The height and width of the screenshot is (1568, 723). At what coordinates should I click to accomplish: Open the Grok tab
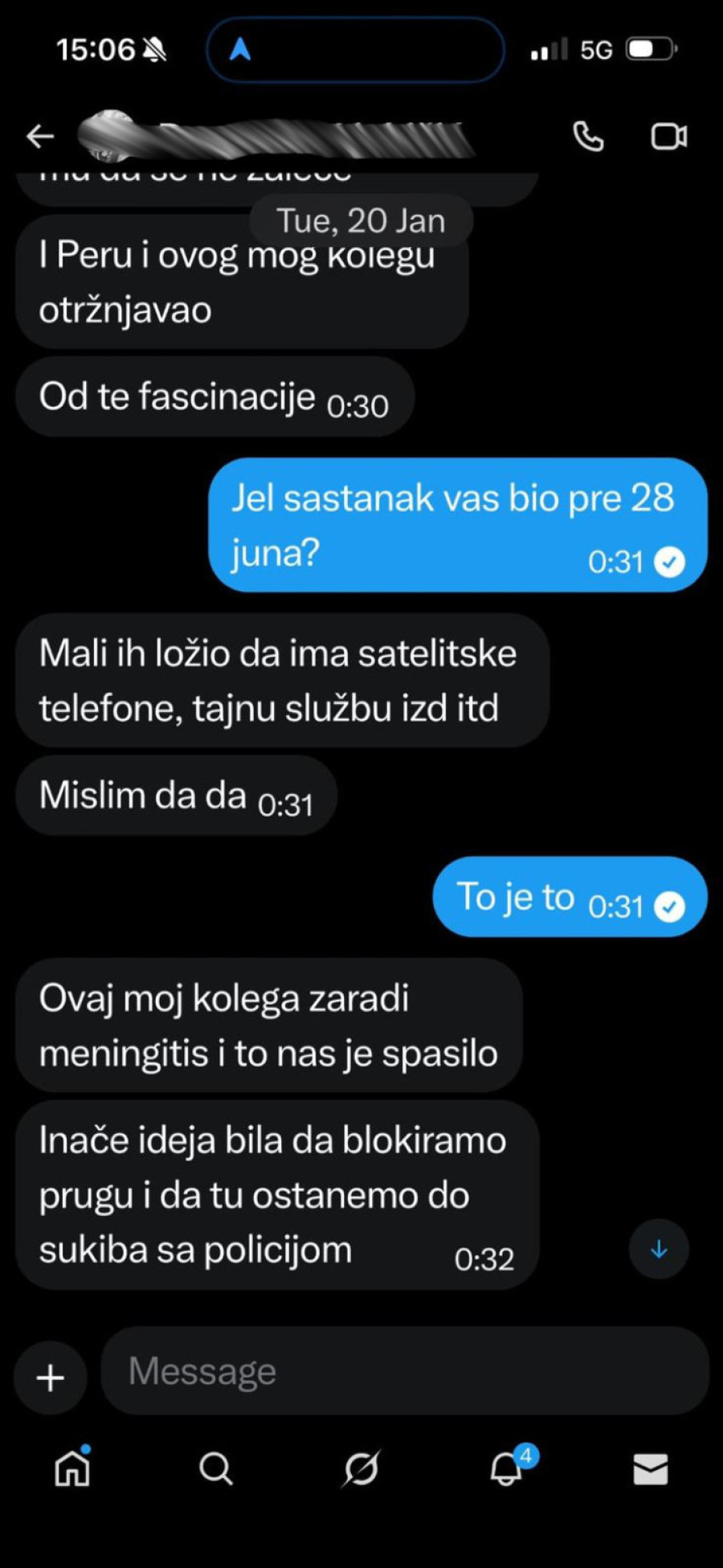pos(361,1469)
